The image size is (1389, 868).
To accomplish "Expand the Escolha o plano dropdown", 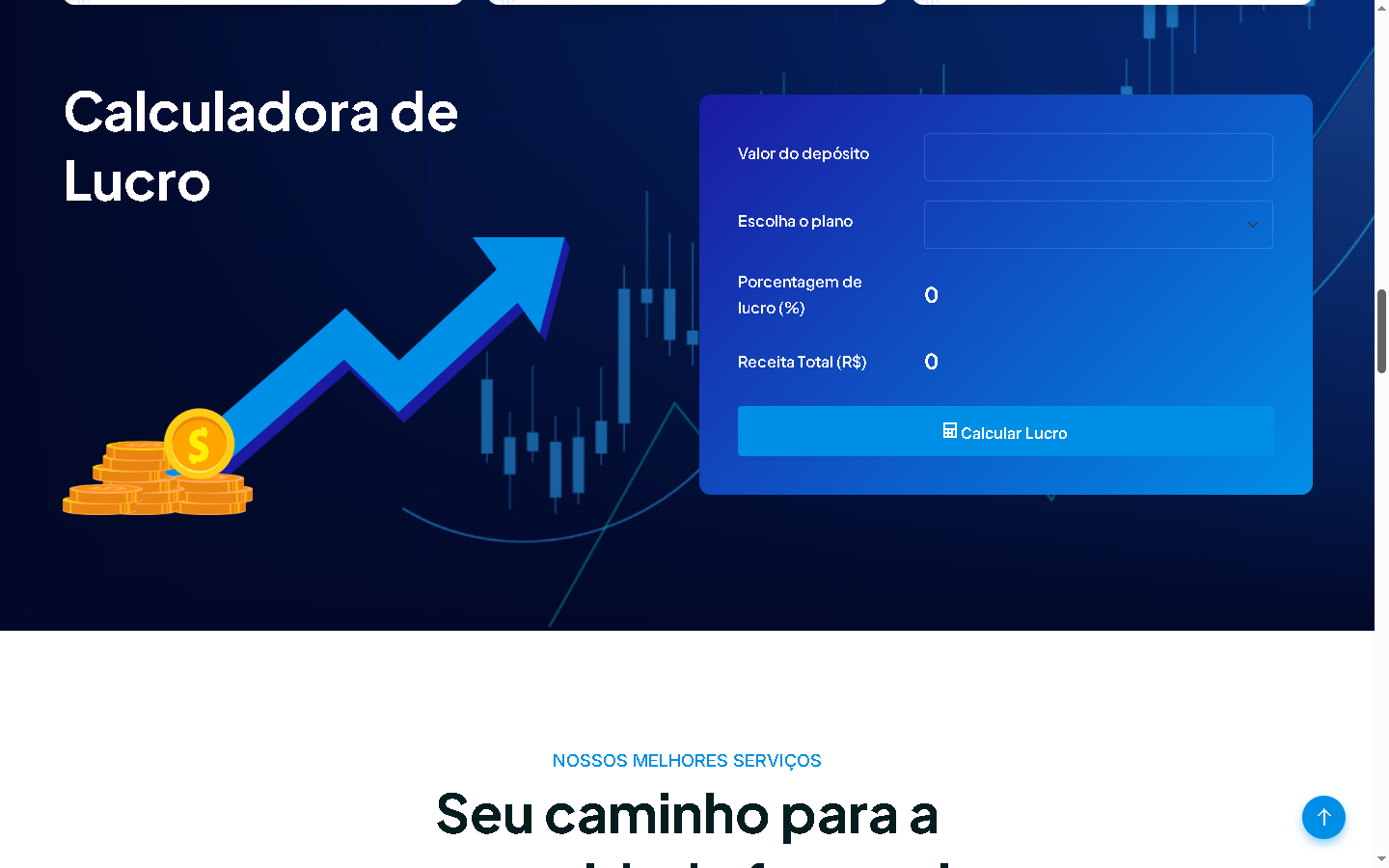I will 1098,225.
